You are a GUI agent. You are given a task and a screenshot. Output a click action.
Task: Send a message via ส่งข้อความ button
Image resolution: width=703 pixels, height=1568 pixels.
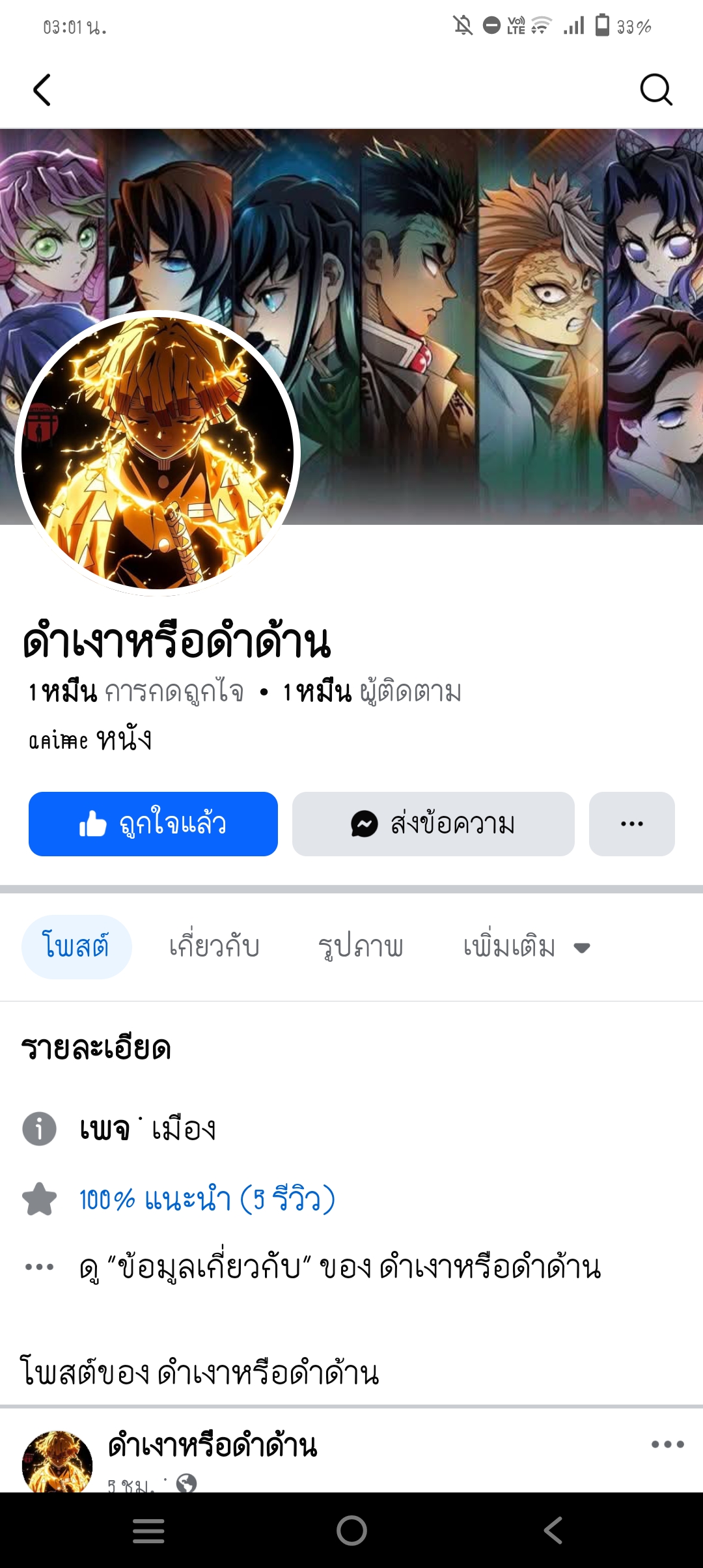(x=433, y=824)
